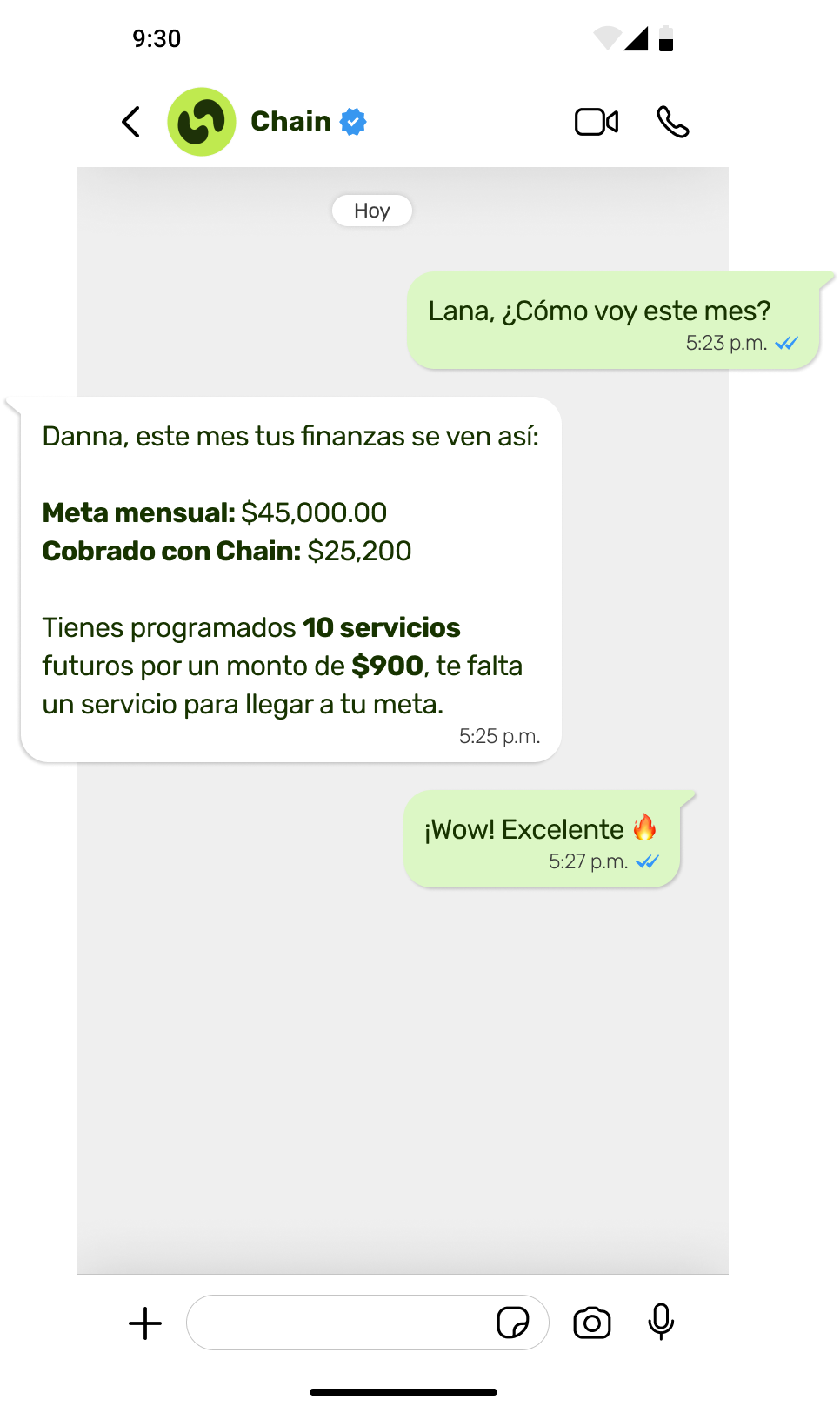Screen dimensions: 840x1413
Task: Open the camera to send a photo
Action: [x=591, y=1322]
